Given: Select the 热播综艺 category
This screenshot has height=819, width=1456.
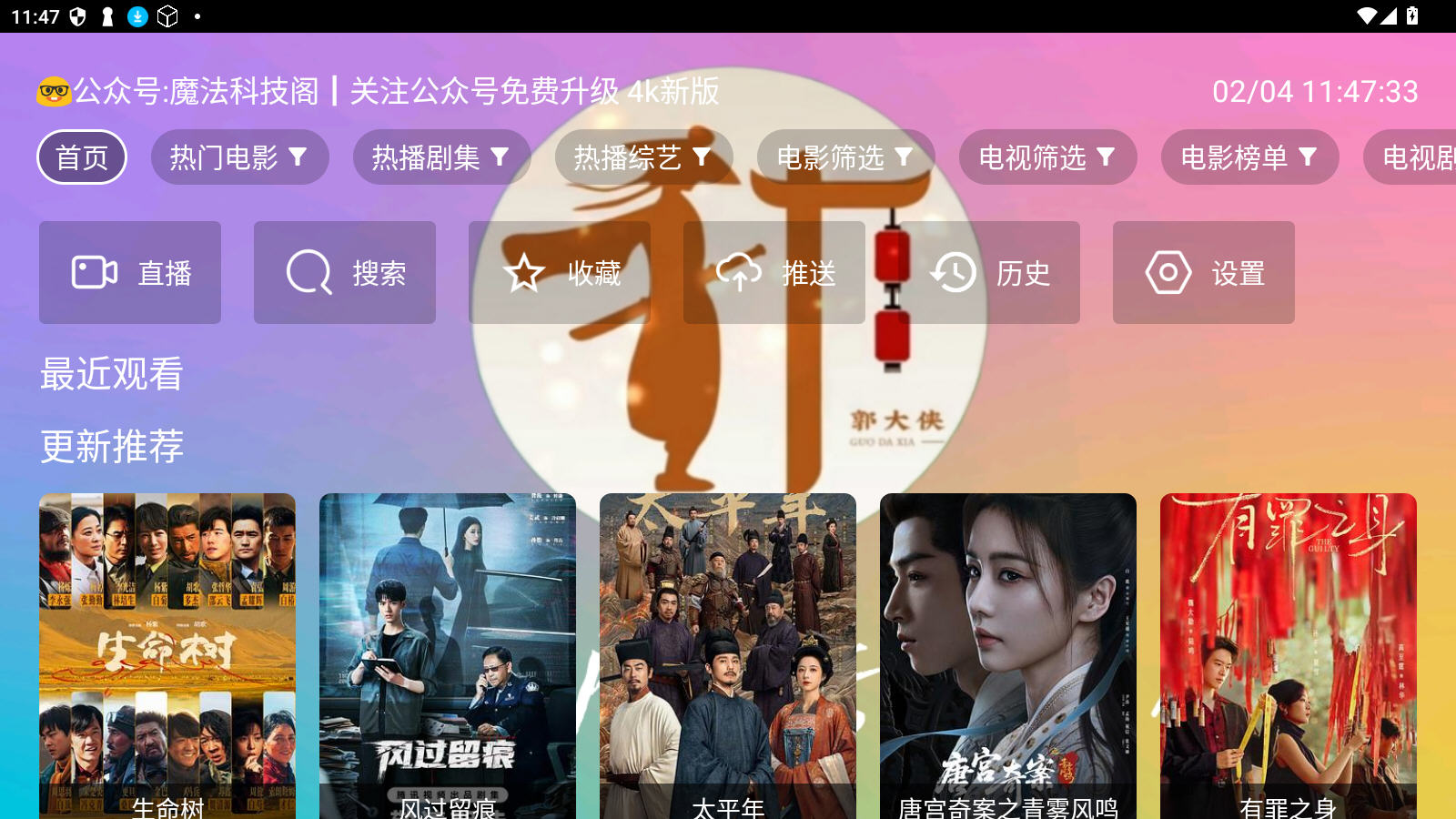Looking at the screenshot, I should [643, 157].
